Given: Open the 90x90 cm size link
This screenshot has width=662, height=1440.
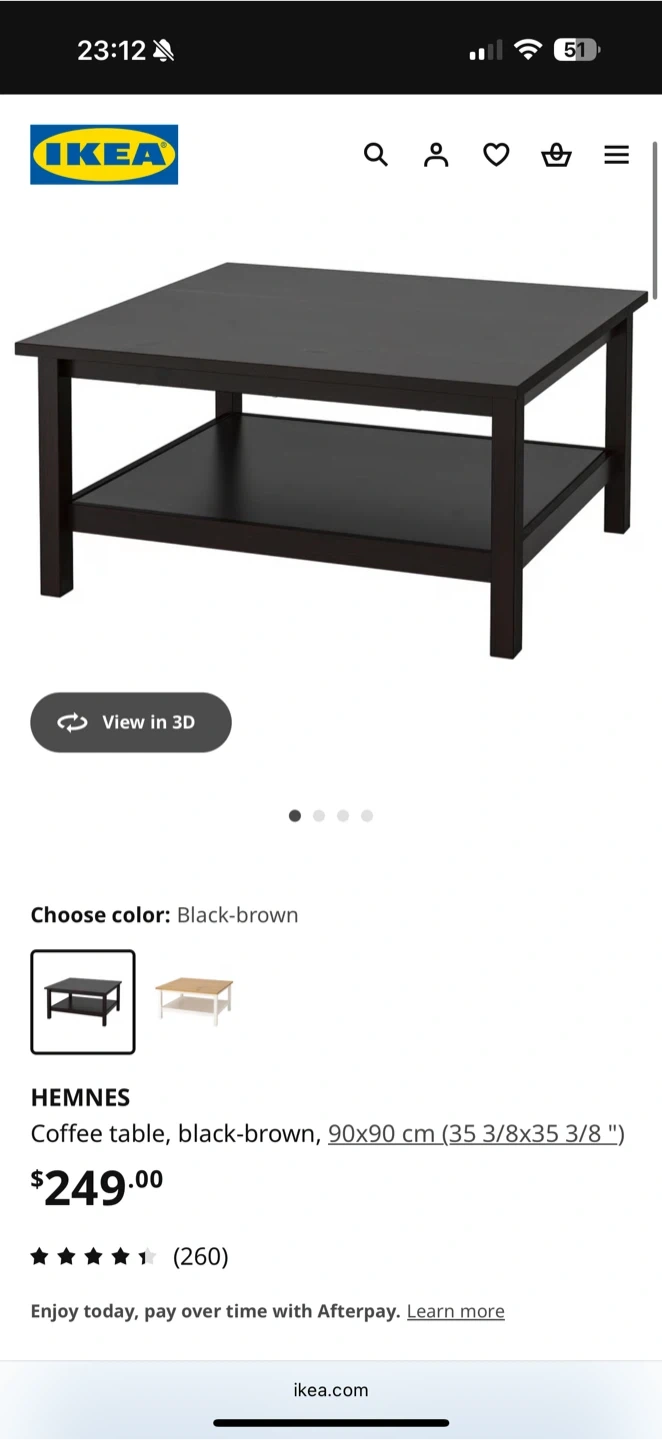Looking at the screenshot, I should [x=476, y=1134].
